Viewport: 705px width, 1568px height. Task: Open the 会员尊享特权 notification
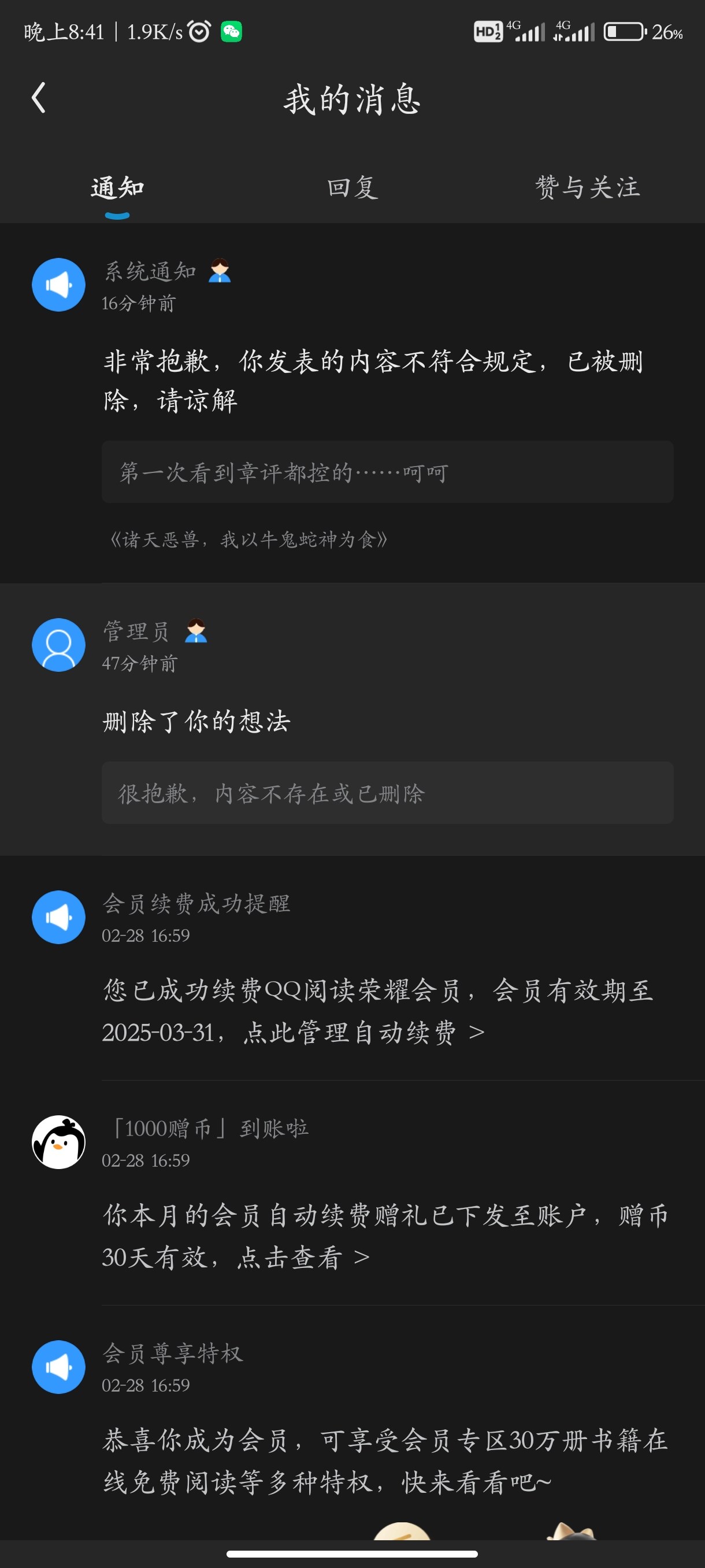tap(384, 1461)
